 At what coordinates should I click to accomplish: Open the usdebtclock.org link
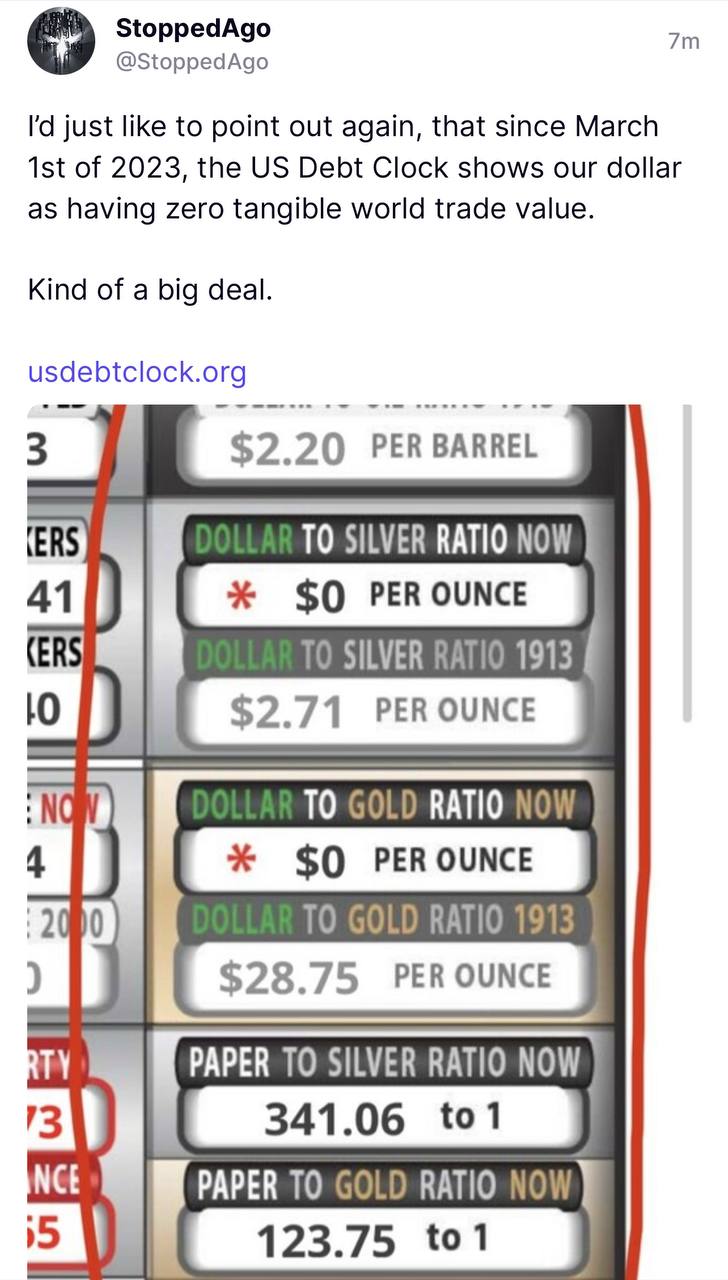137,373
